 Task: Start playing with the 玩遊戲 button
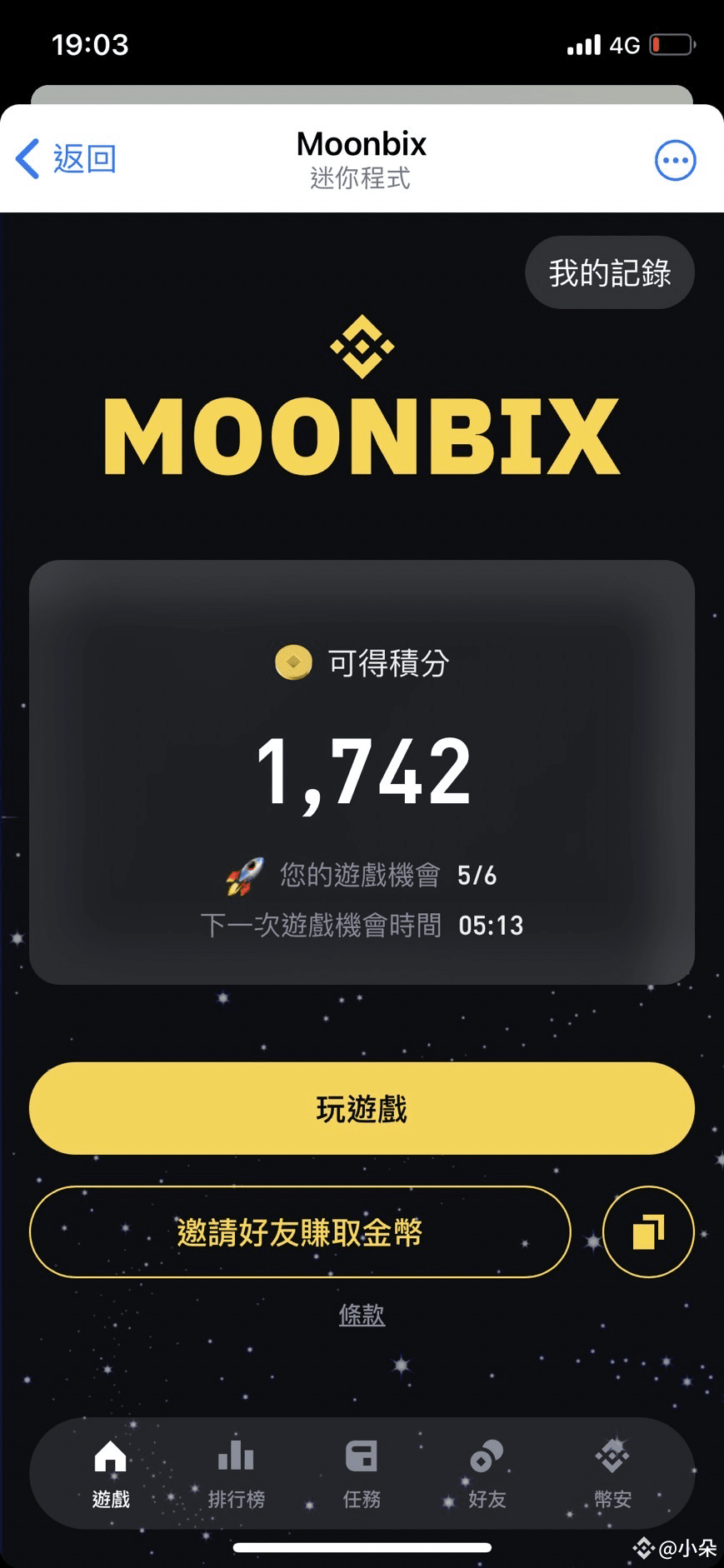362,1108
